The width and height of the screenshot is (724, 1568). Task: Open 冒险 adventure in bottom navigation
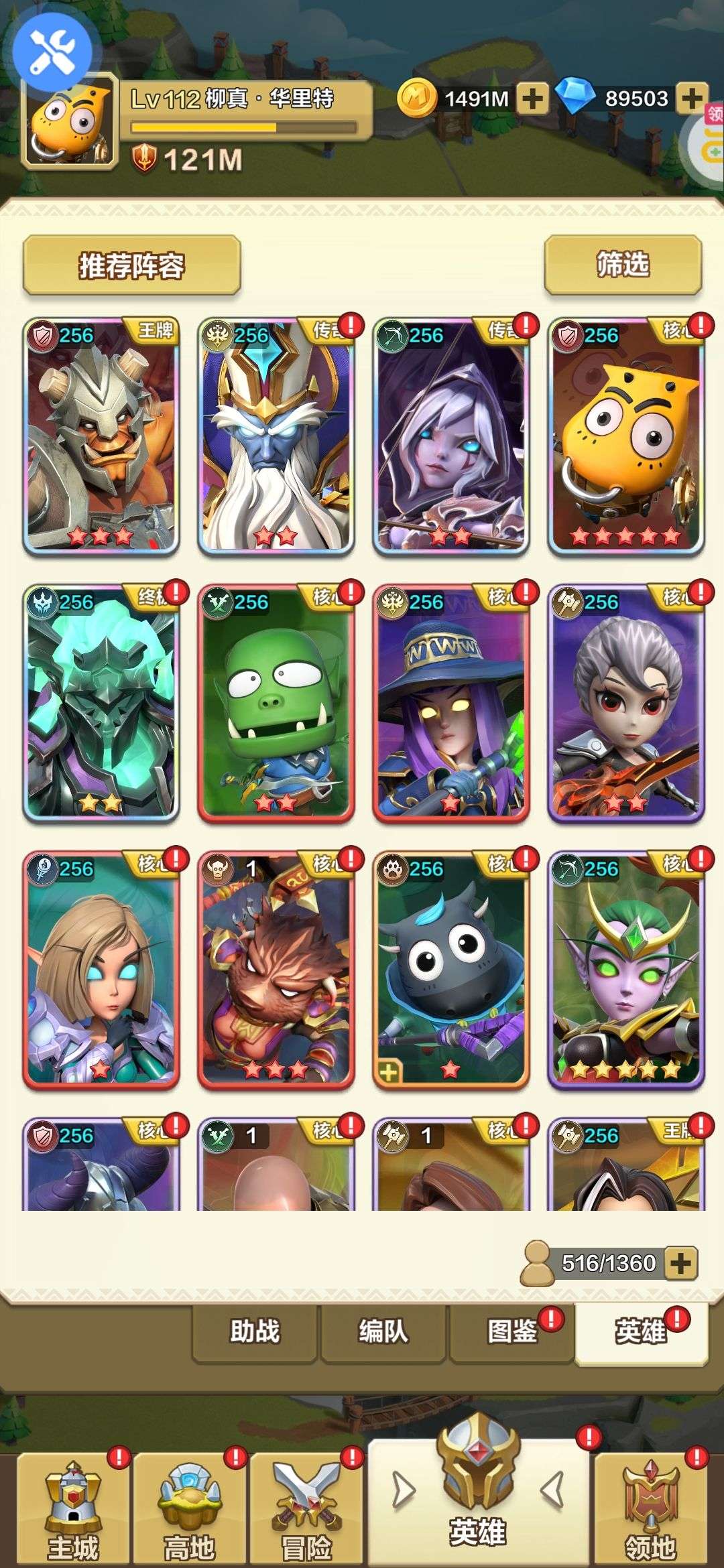coord(306,1510)
